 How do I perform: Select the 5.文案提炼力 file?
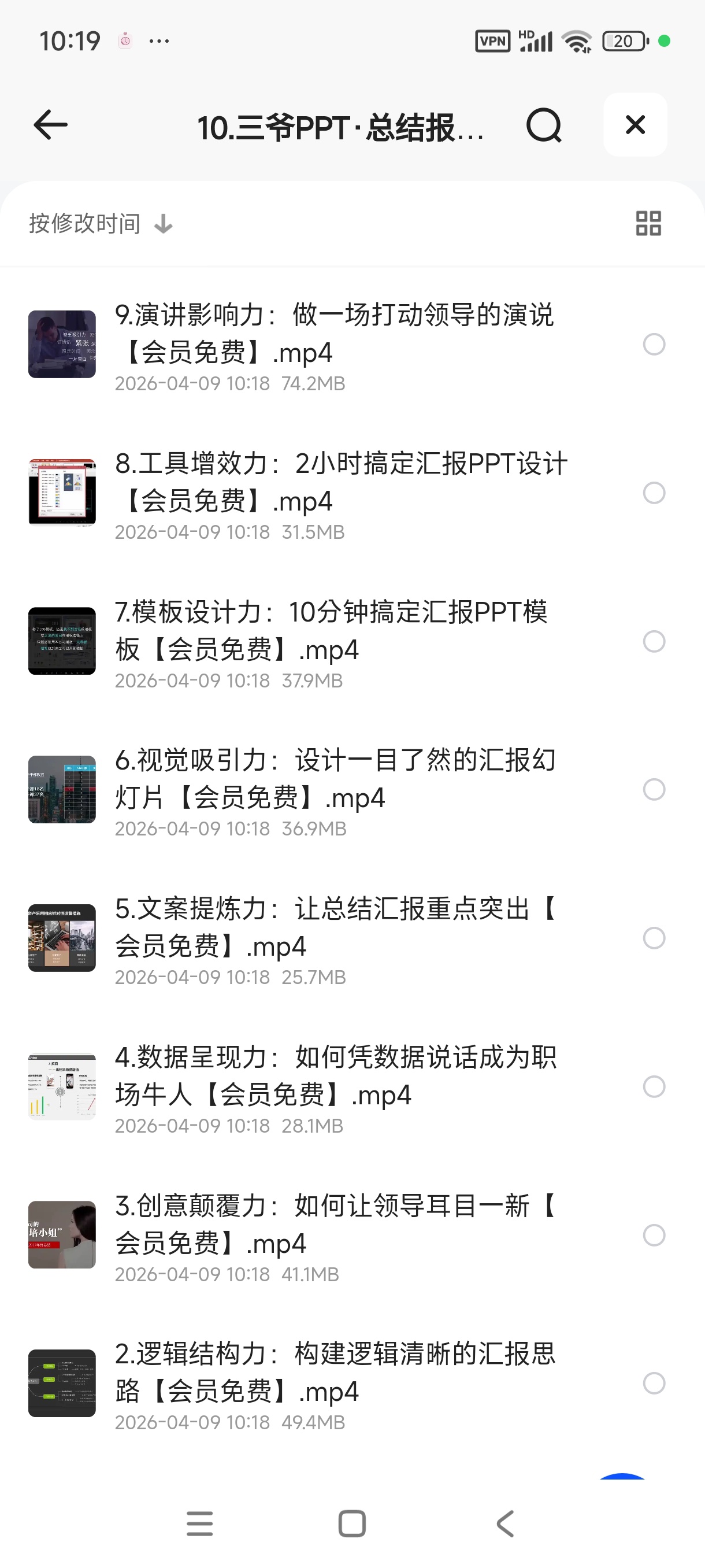[x=654, y=938]
